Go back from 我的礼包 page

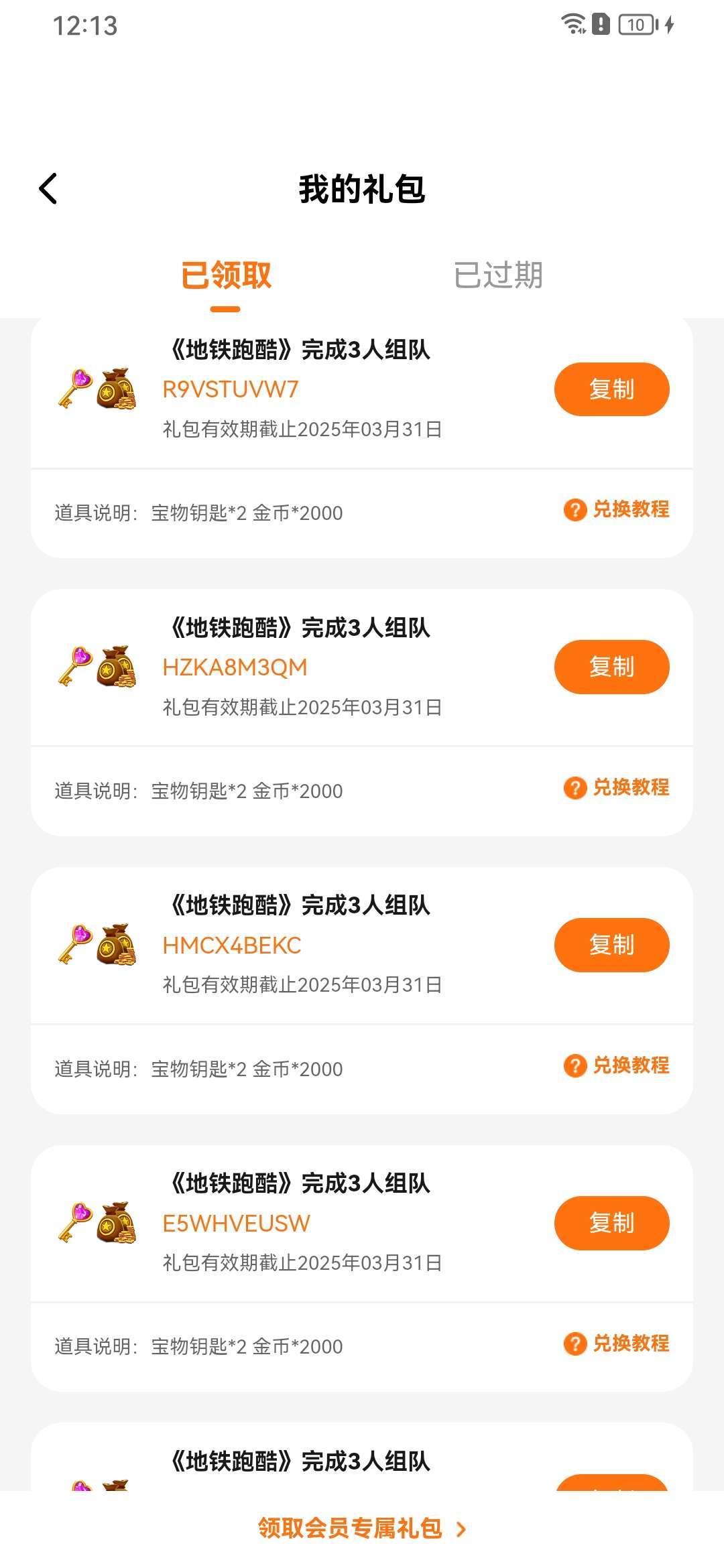[x=48, y=188]
